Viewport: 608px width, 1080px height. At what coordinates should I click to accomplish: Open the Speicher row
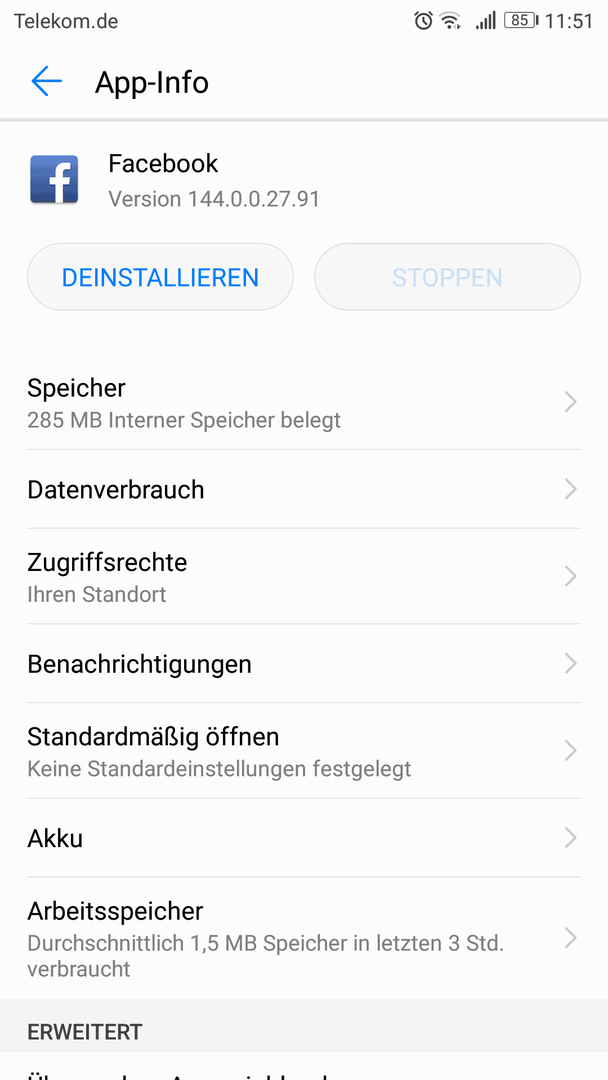[304, 402]
